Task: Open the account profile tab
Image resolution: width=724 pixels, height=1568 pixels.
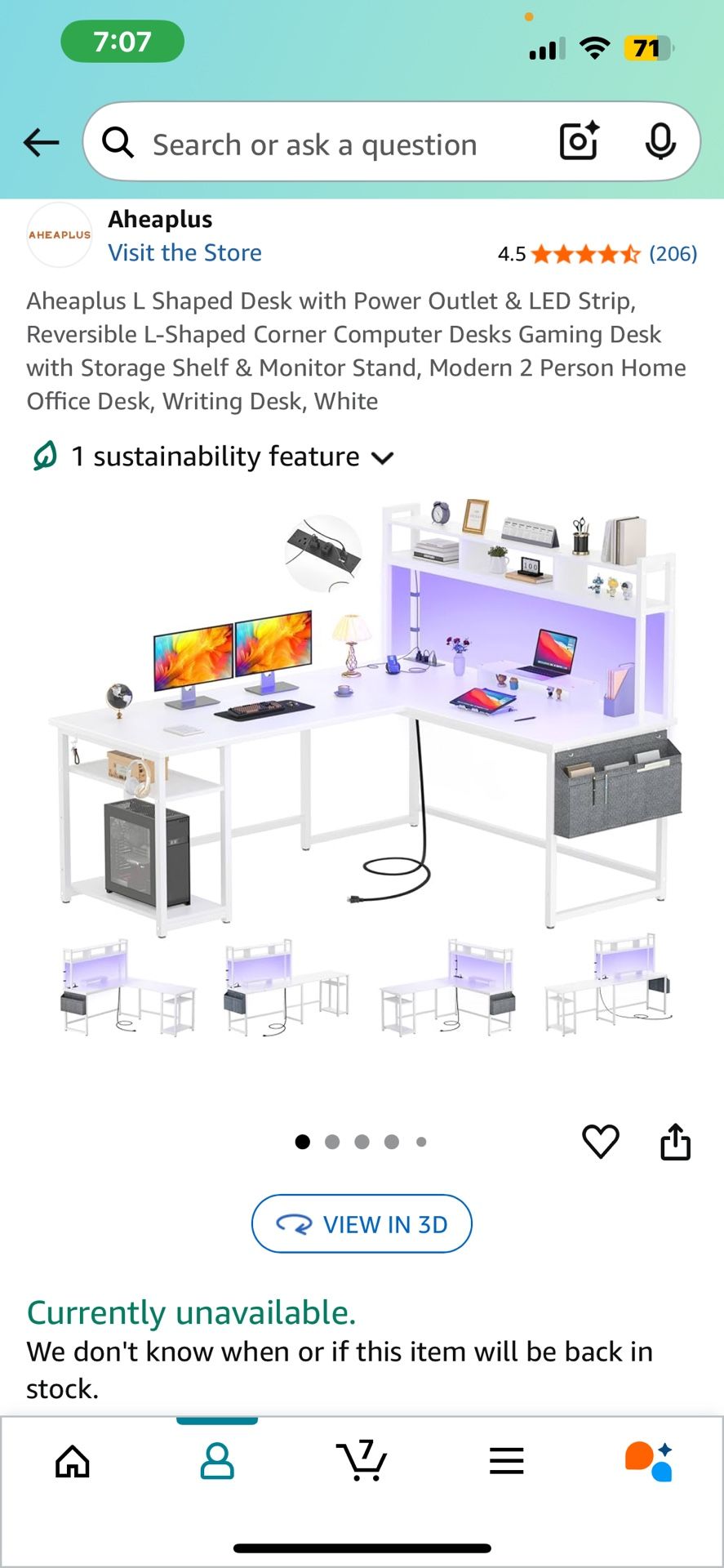Action: 217,1461
